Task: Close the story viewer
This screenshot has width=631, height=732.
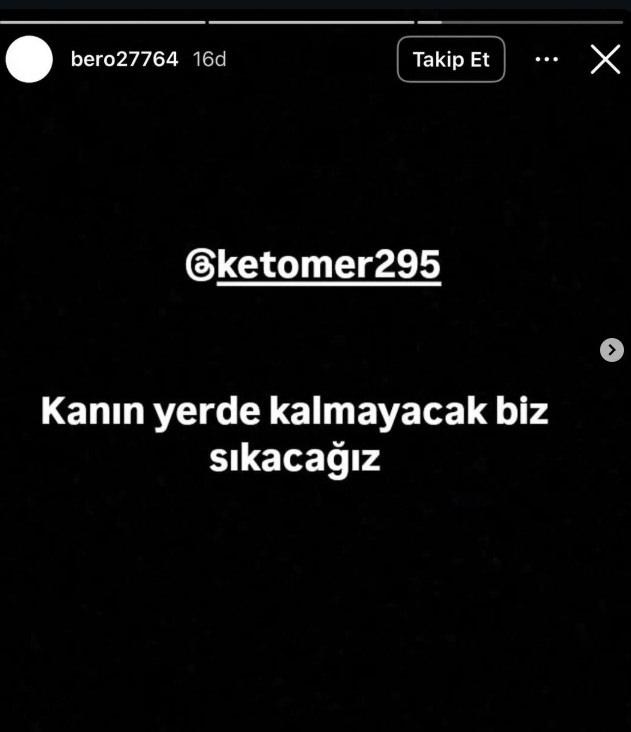Action: click(x=605, y=60)
